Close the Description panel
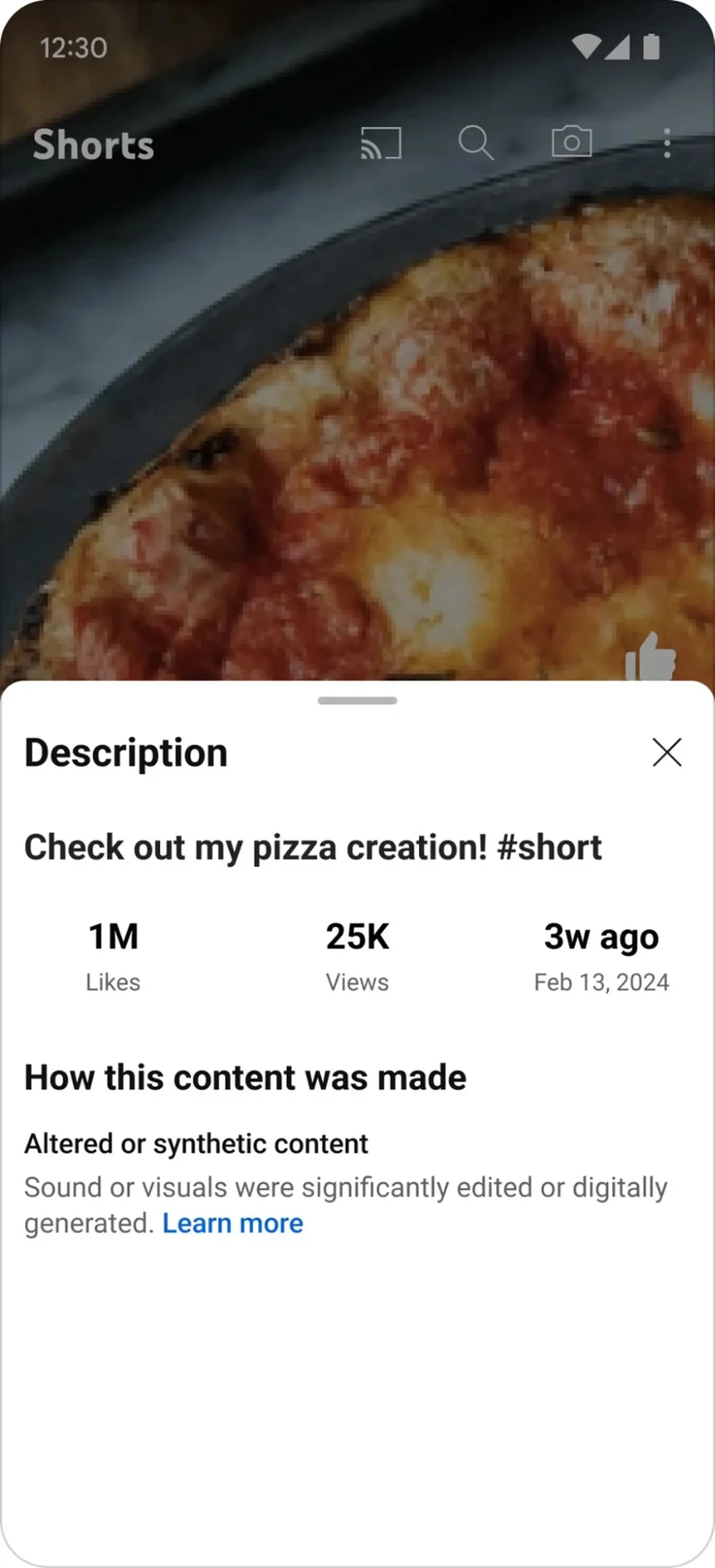The height and width of the screenshot is (1568, 715). point(666,753)
